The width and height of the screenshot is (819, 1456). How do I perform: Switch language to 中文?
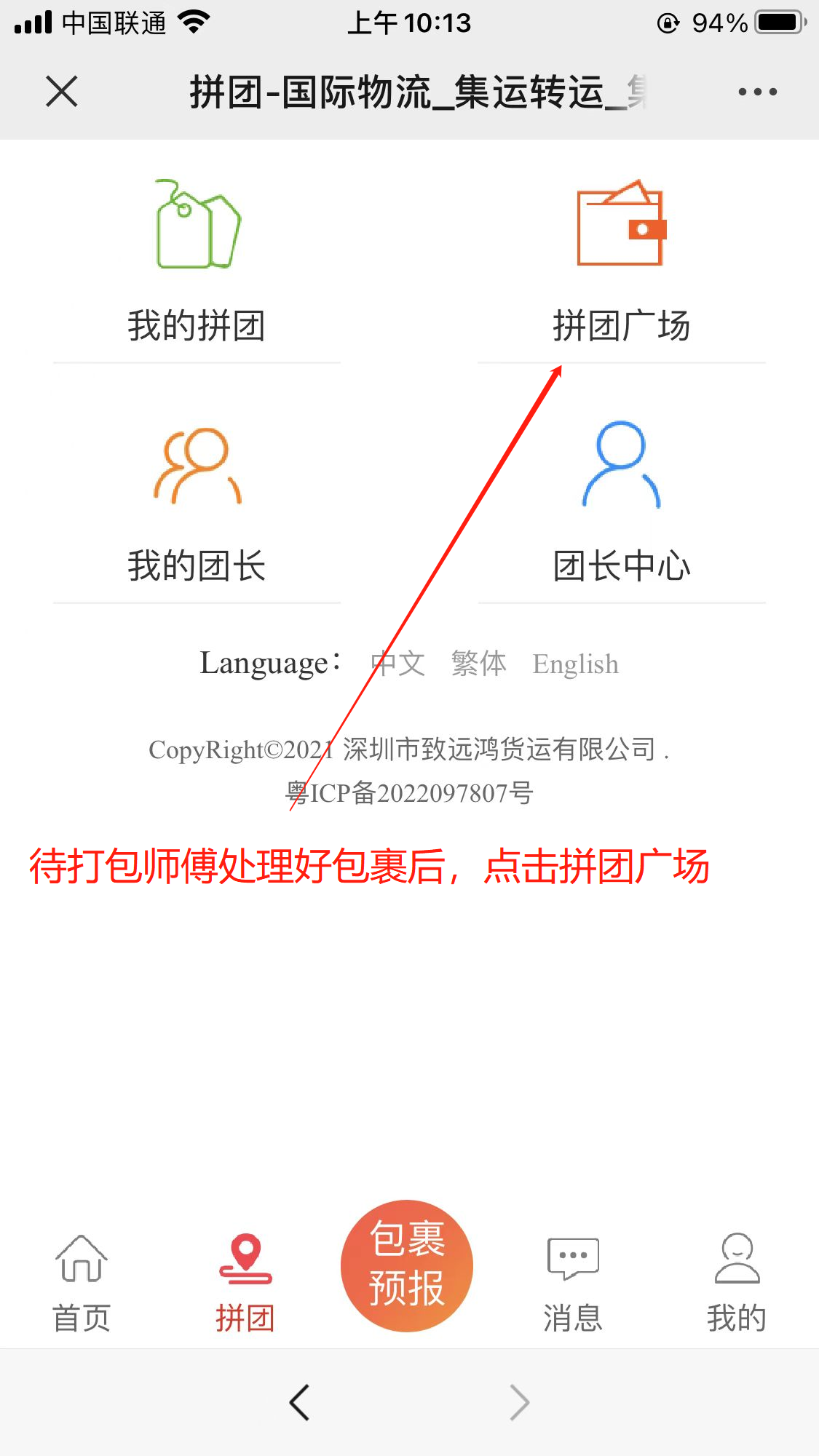(x=397, y=664)
